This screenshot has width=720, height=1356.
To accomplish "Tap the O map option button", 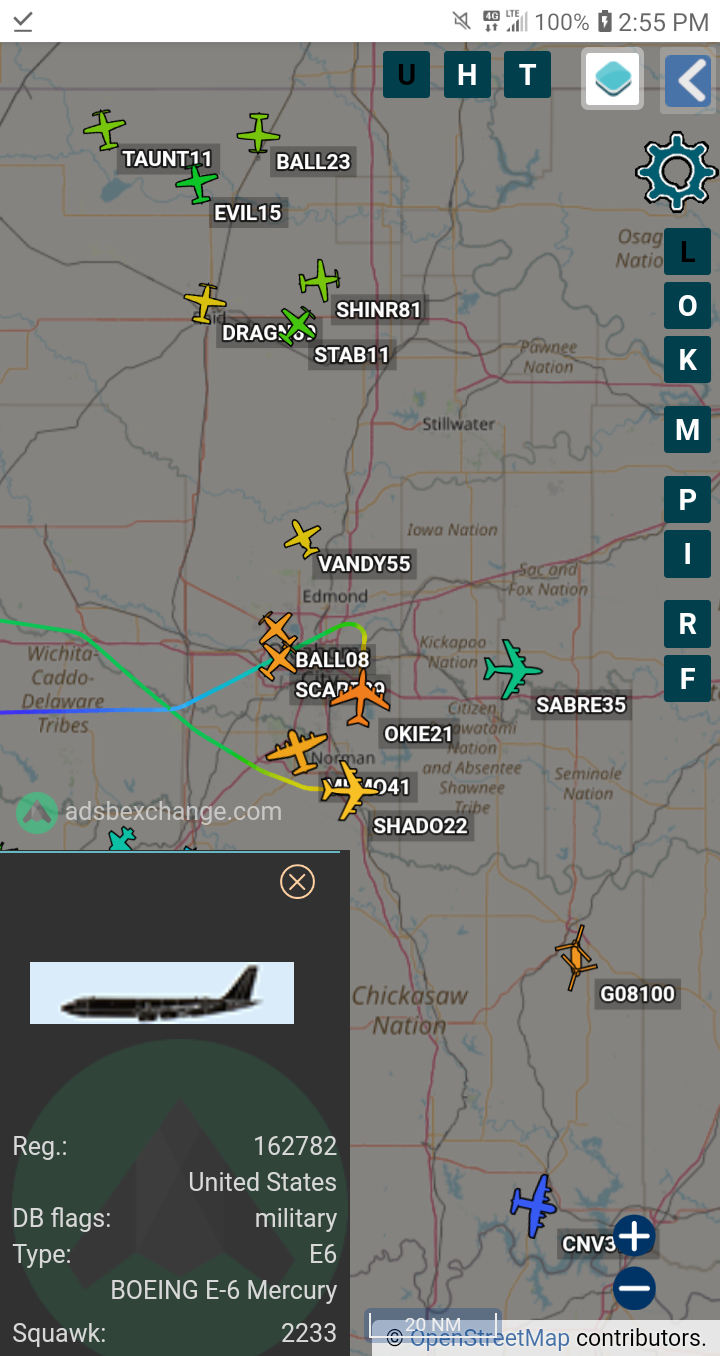I will coord(688,306).
